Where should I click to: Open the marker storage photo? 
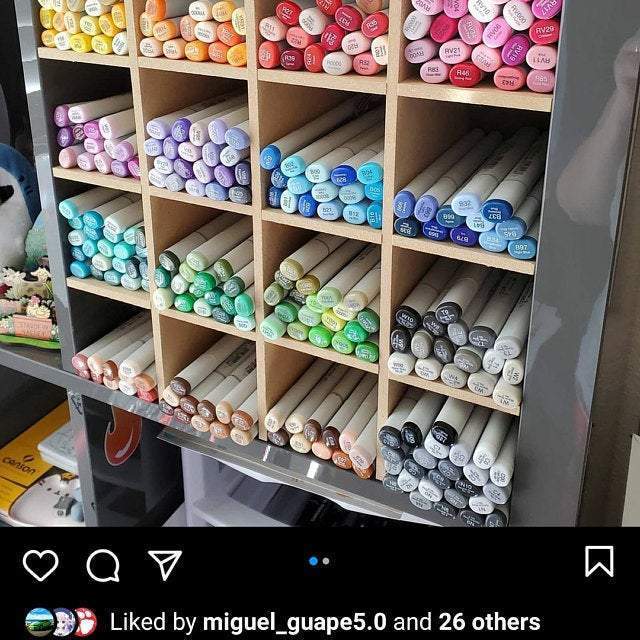point(320,260)
